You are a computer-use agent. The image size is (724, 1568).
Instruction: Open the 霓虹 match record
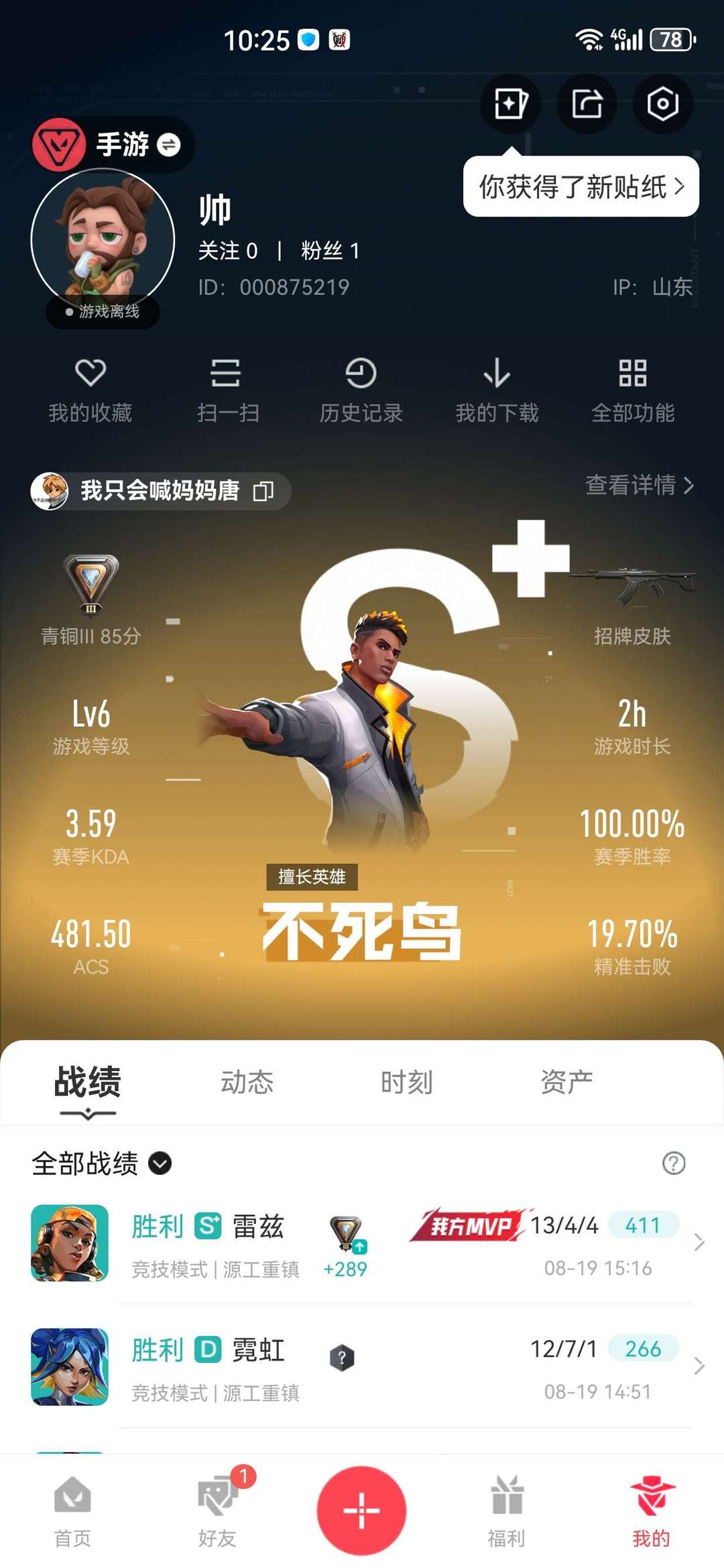tap(362, 1366)
